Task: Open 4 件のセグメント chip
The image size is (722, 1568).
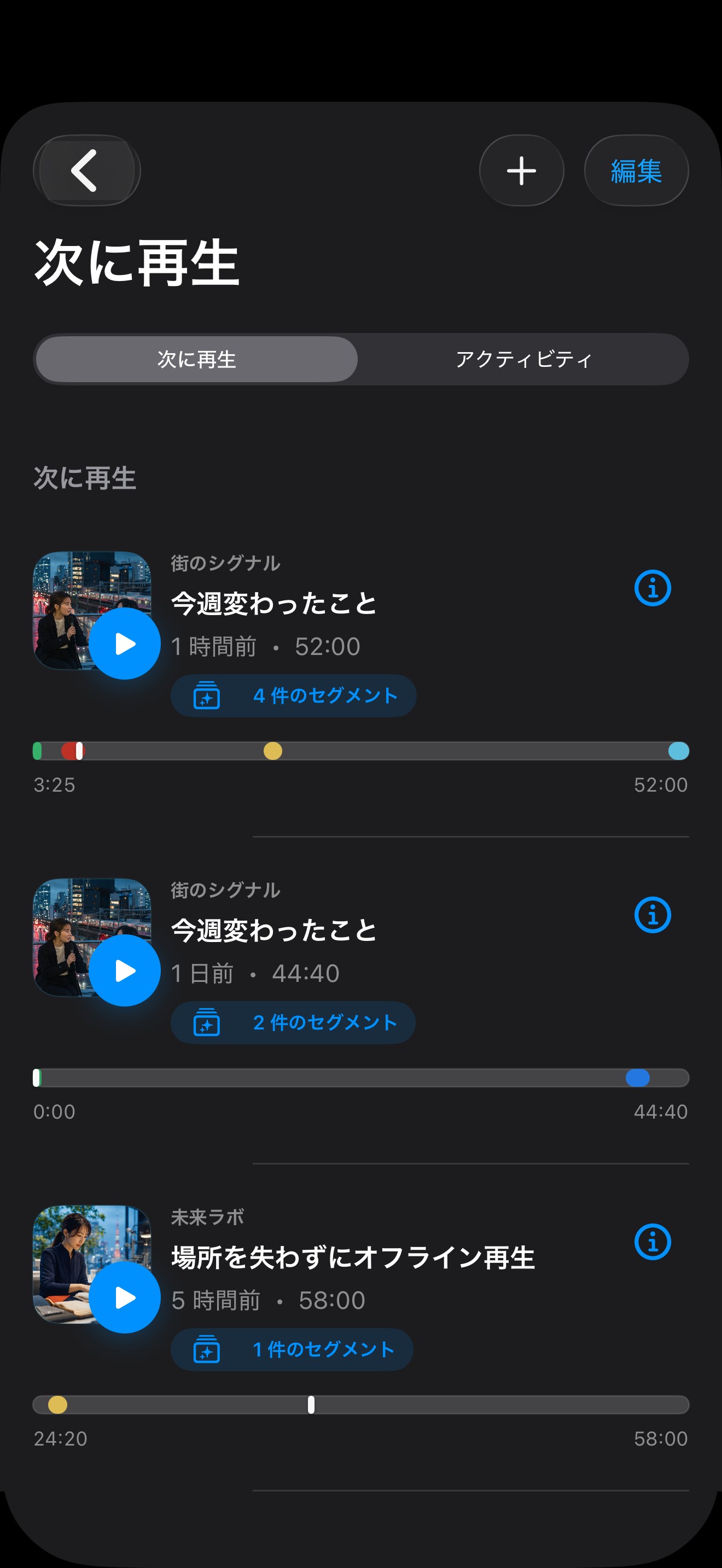Action: tap(293, 696)
